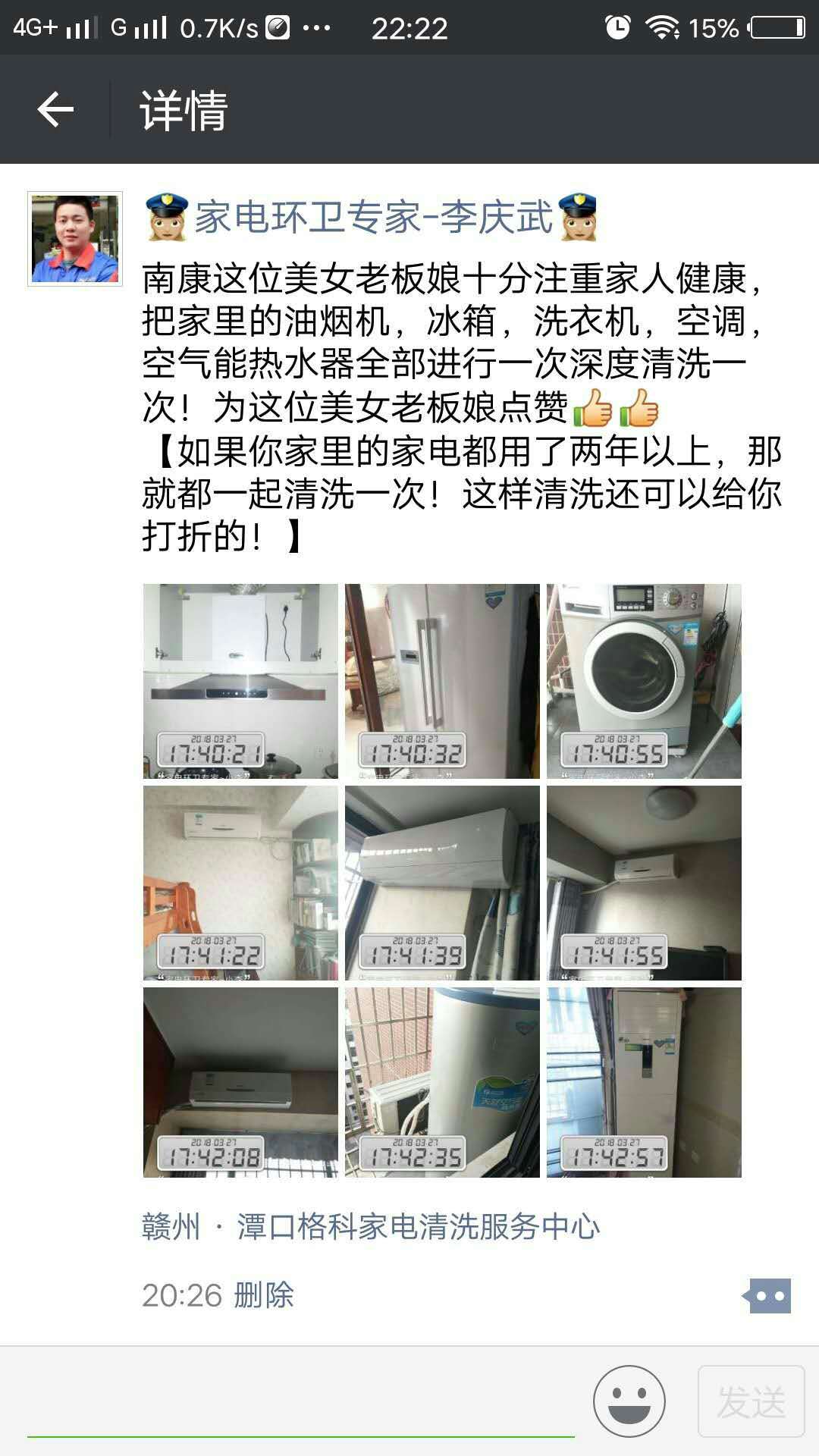Viewport: 819px width, 1456px height.
Task: View the refrigerator photo stamped 17:40:32
Action: (x=442, y=680)
